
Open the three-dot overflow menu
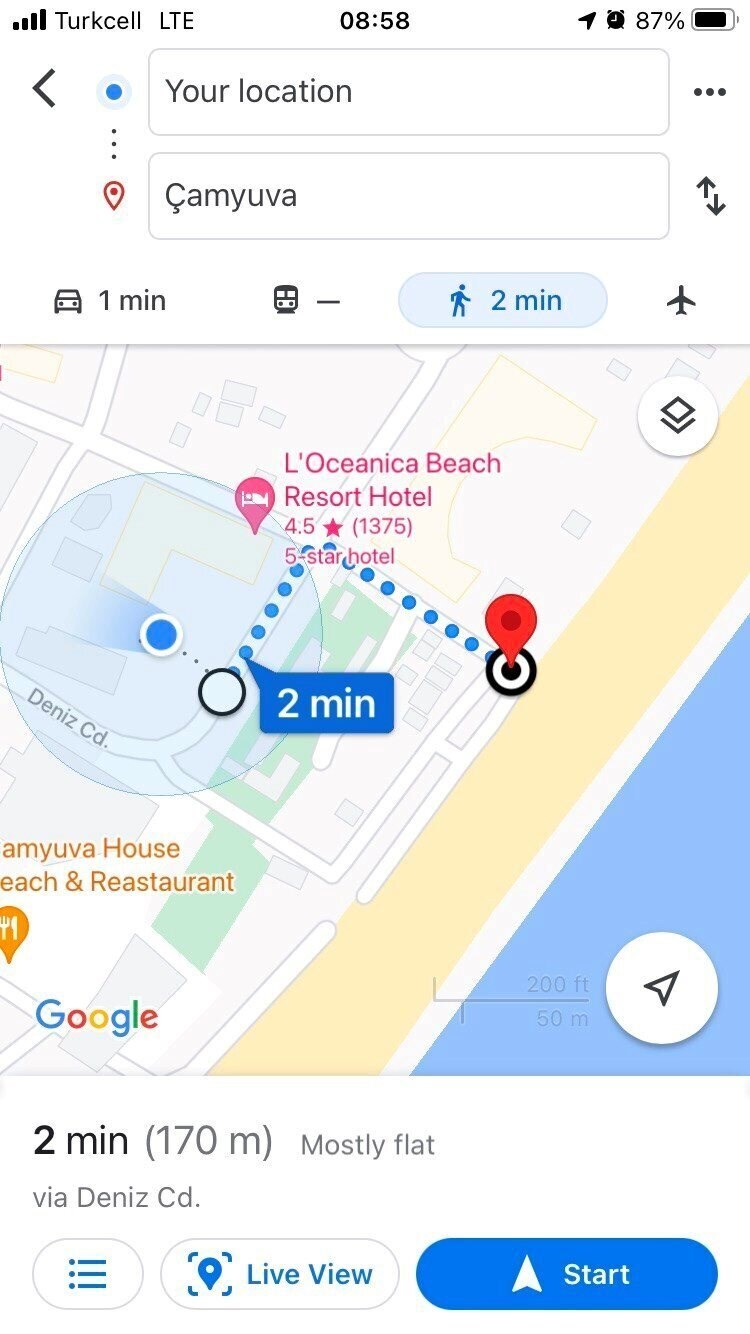709,92
